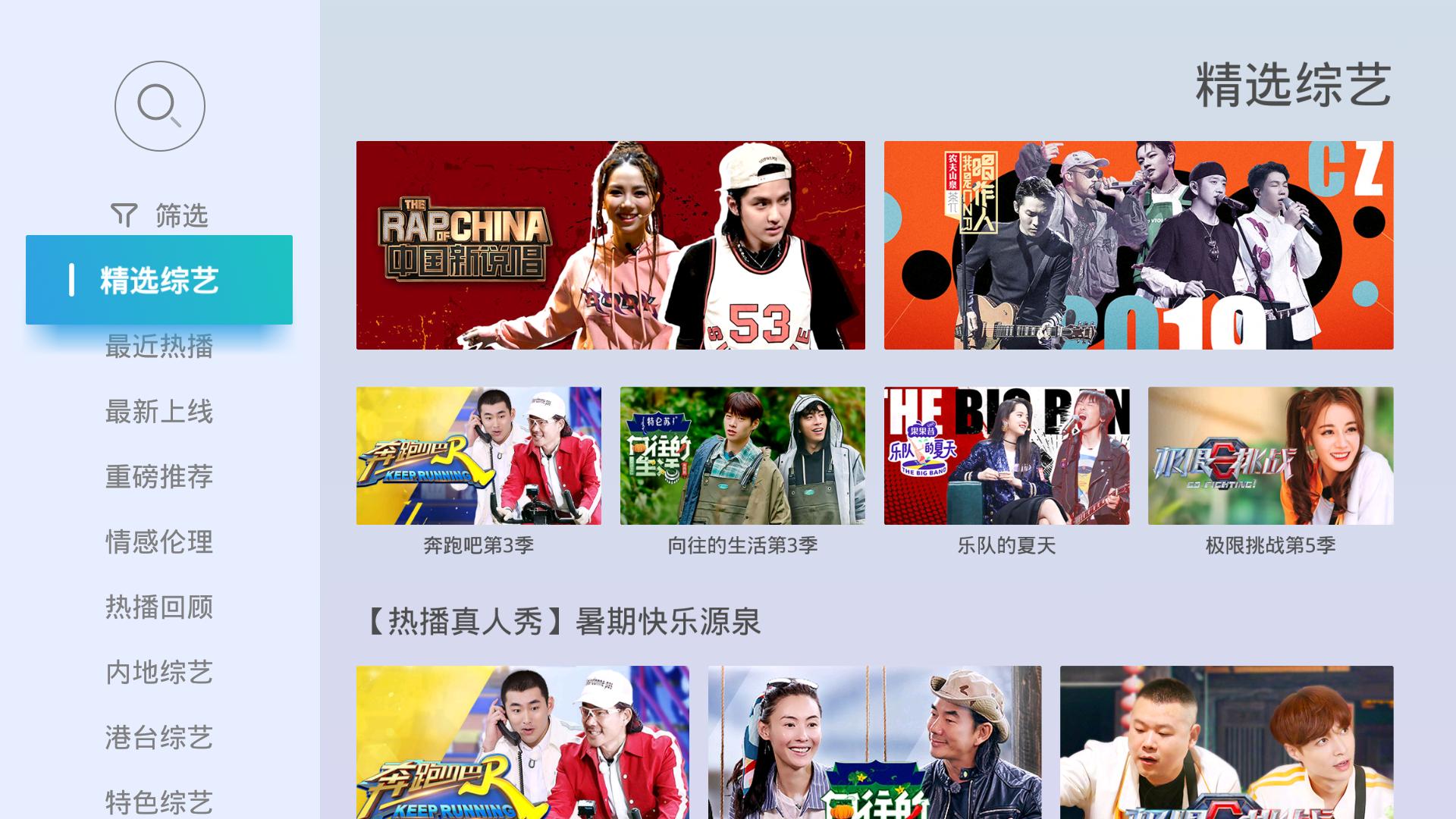Open The Rap of China banner
1456x819 pixels.
click(x=610, y=245)
